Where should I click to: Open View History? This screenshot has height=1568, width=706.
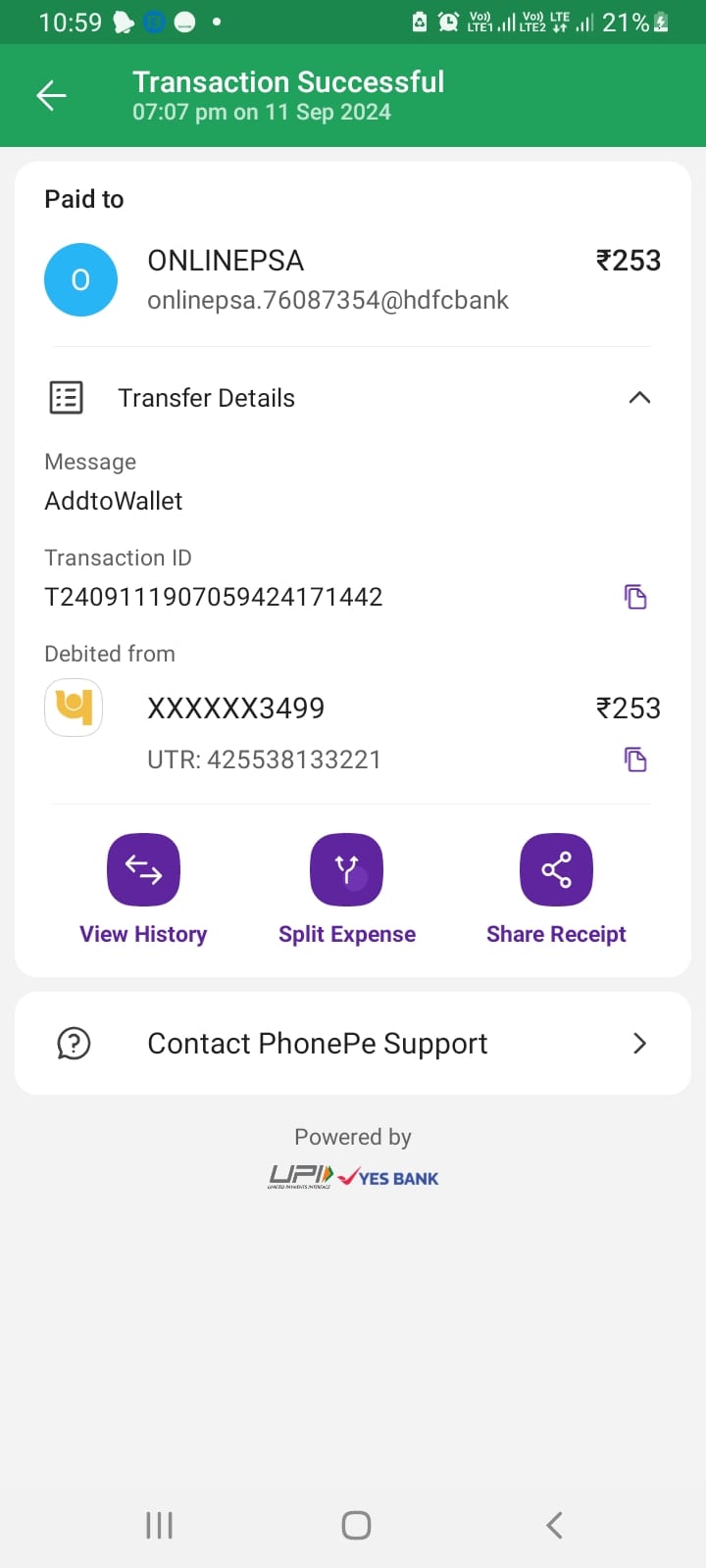pyautogui.click(x=143, y=871)
